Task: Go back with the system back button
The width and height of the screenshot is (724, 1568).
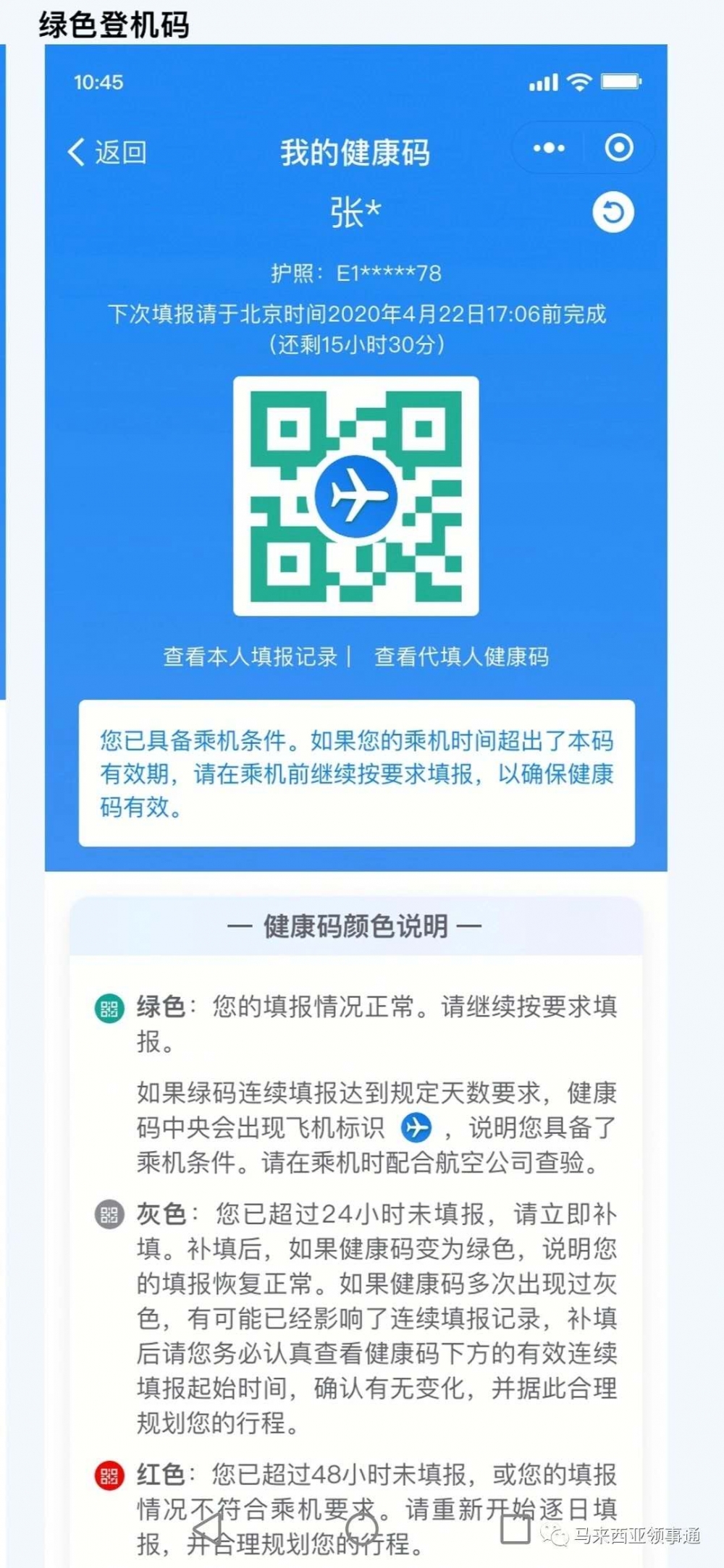Action: (x=209, y=1526)
